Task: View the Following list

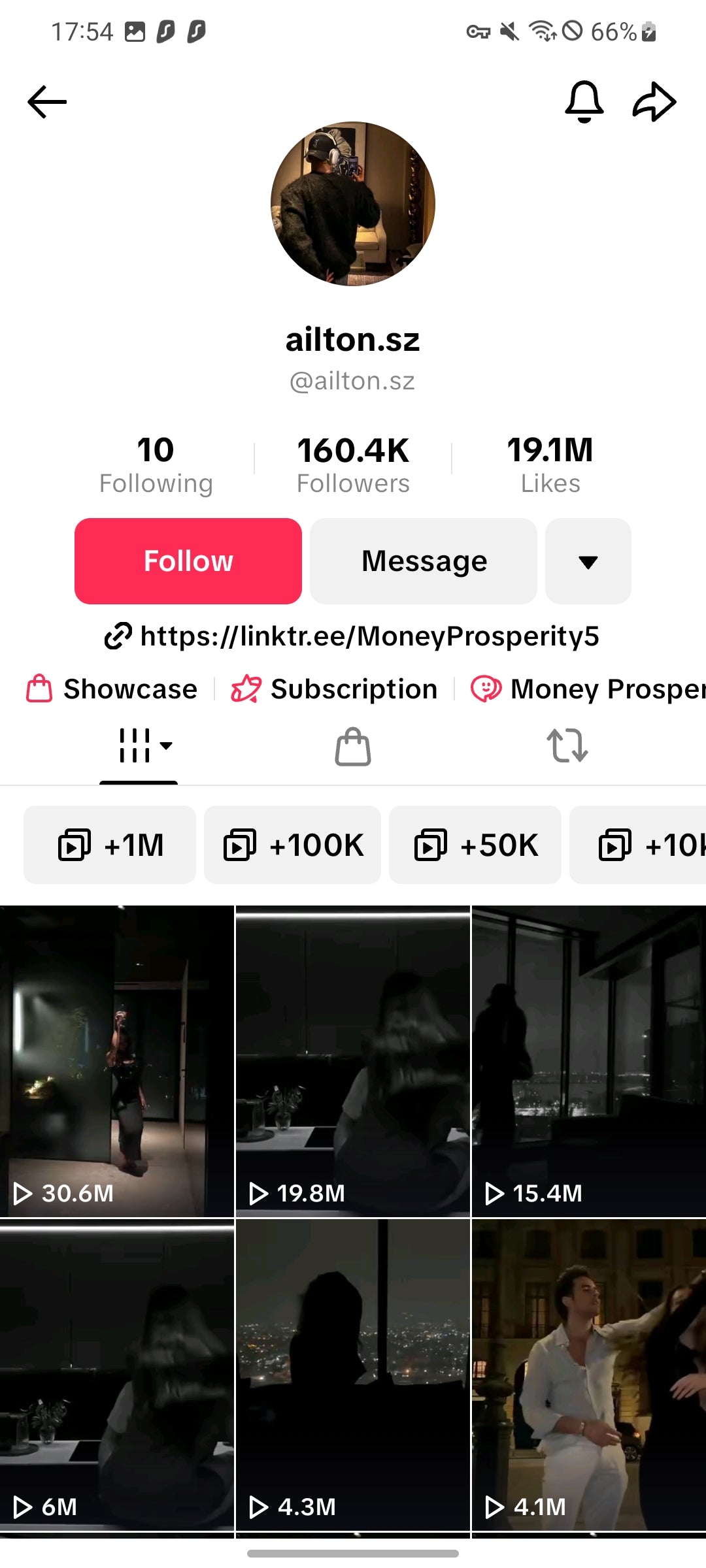Action: pos(156,465)
